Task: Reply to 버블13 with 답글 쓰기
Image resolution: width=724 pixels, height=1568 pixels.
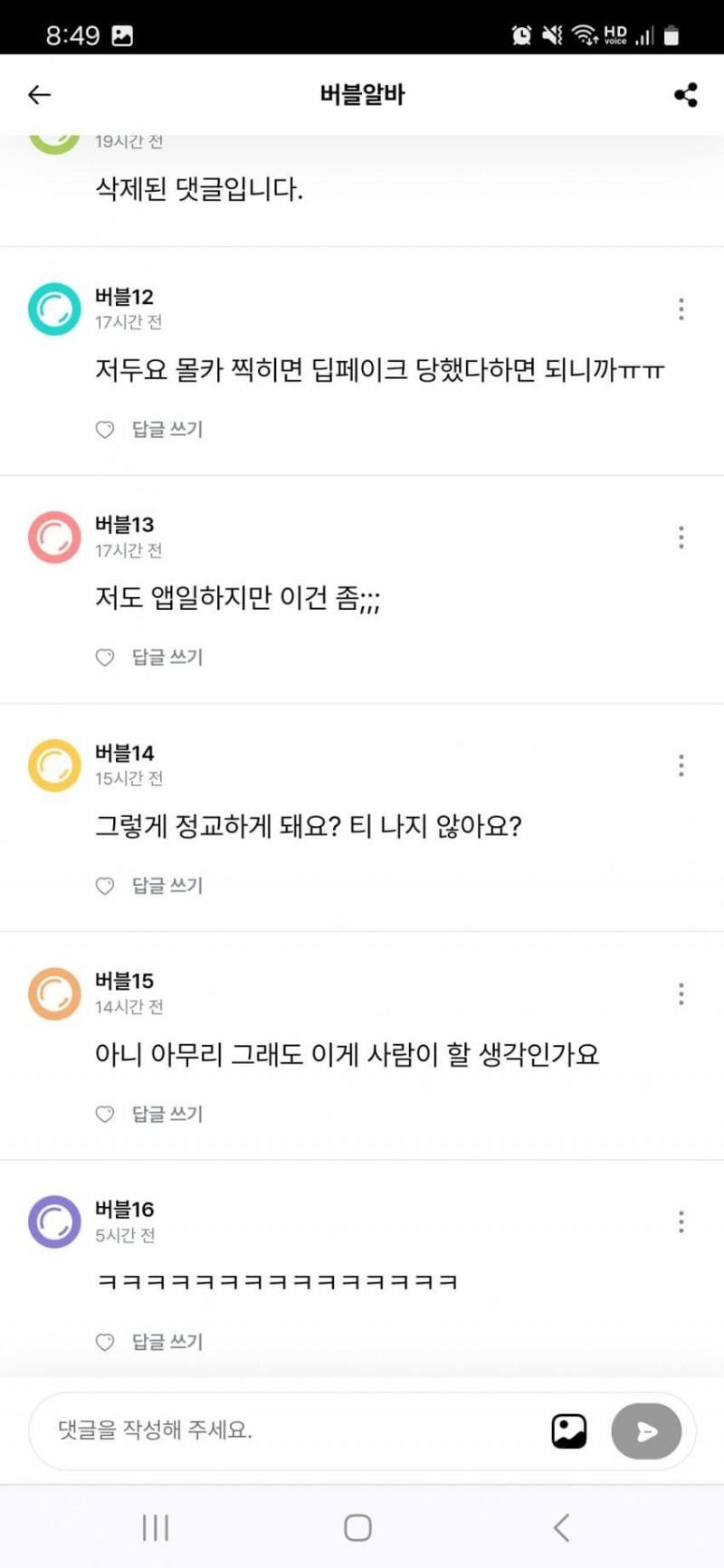Action: 167,658
